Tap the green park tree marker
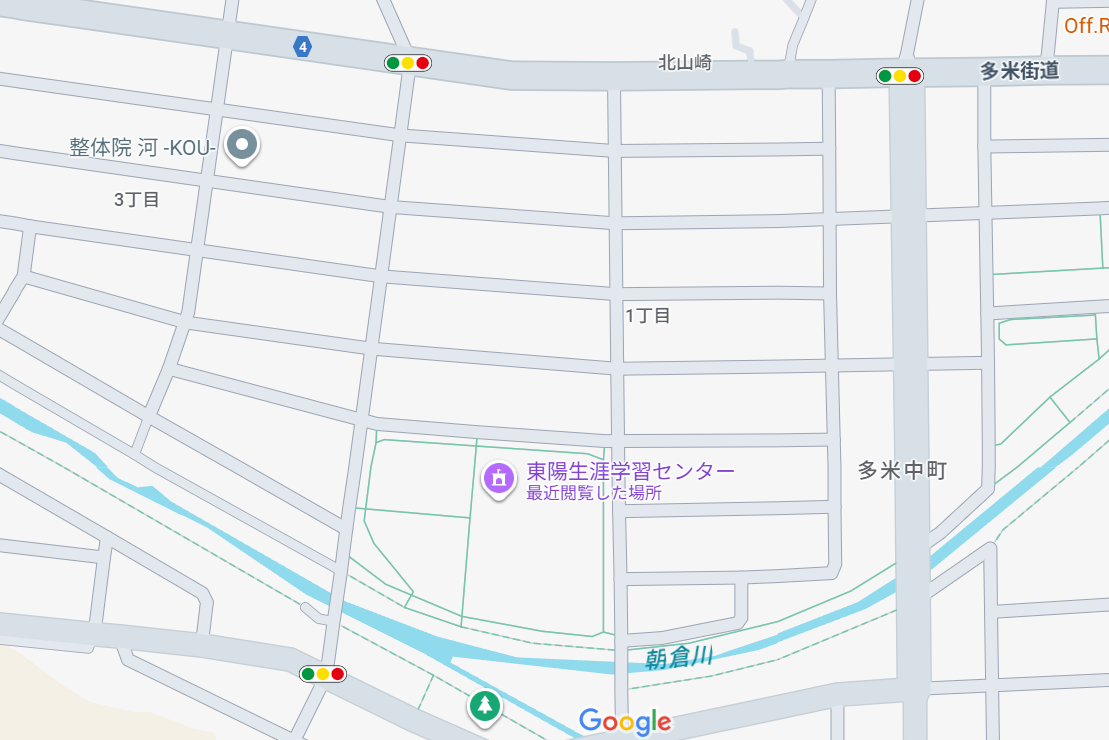Image resolution: width=1109 pixels, height=740 pixels. click(485, 706)
